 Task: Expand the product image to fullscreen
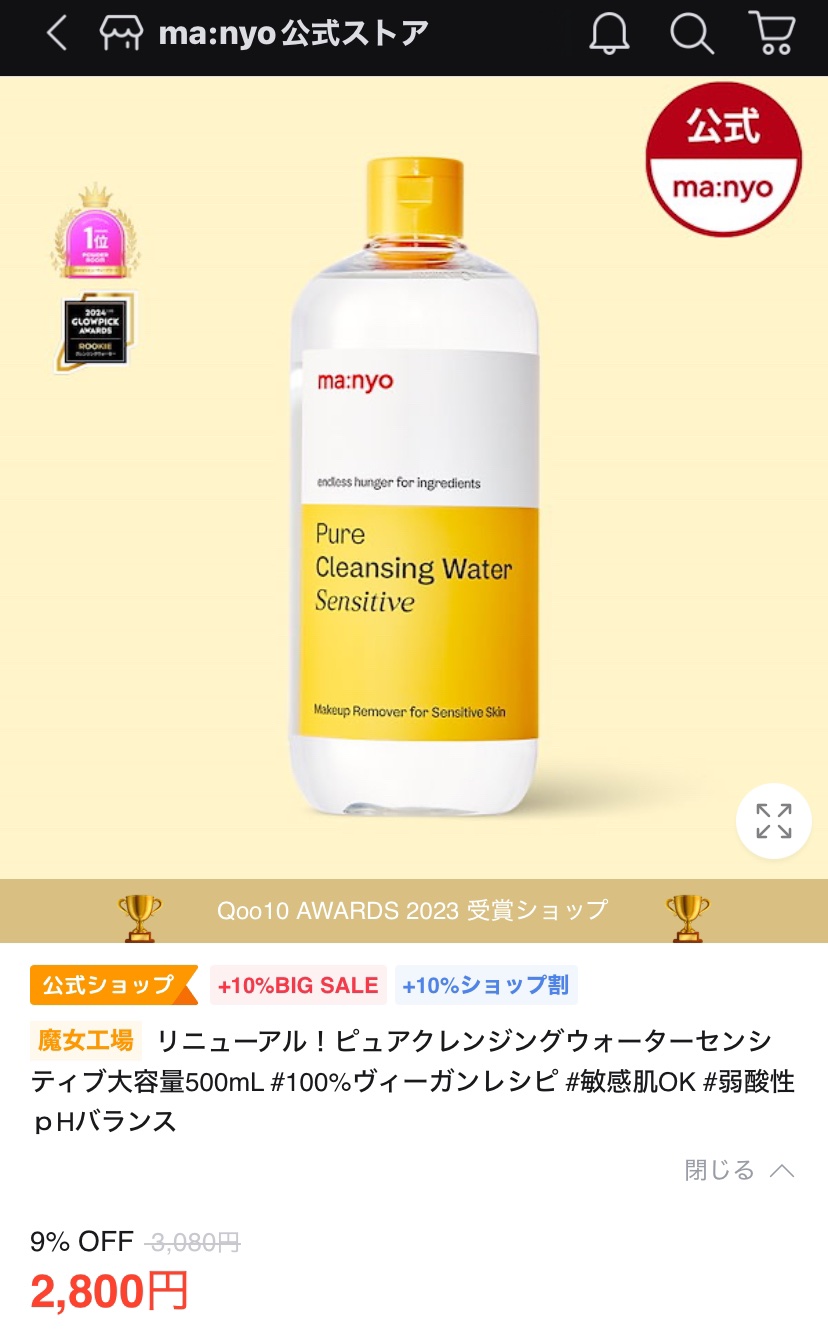click(773, 821)
